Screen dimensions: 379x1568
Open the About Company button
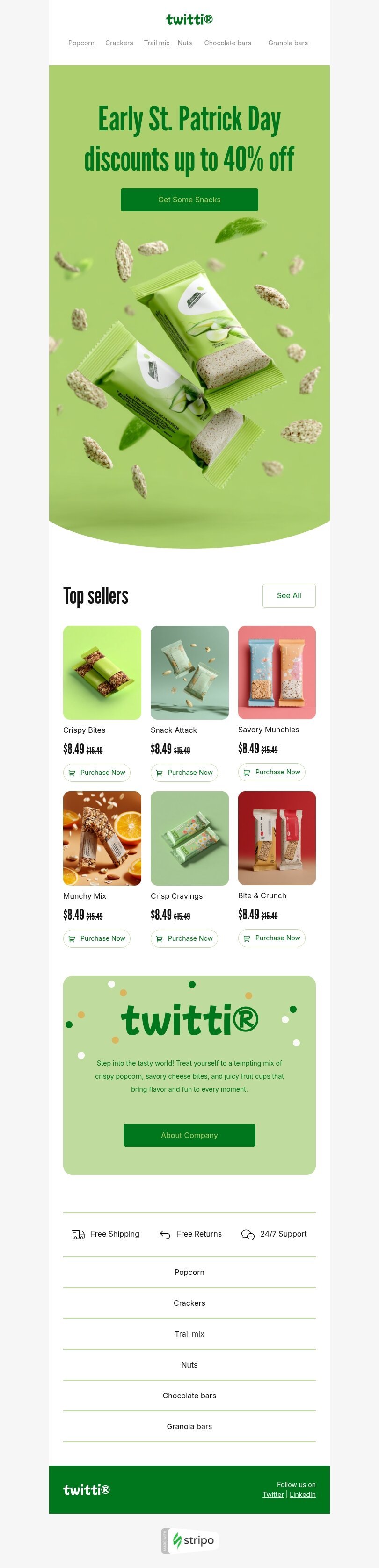tap(189, 1135)
